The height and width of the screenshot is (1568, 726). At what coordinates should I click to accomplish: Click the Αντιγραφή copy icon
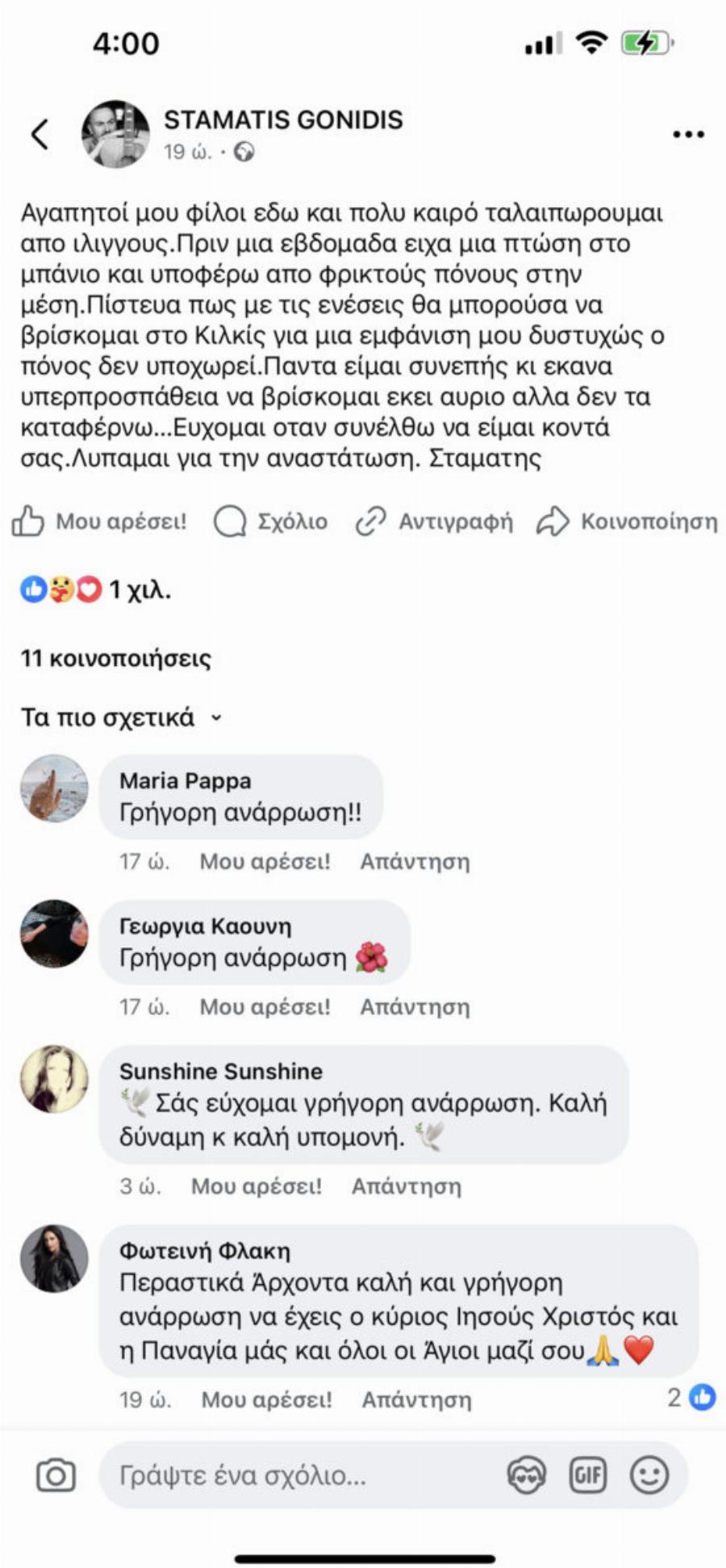(x=370, y=521)
